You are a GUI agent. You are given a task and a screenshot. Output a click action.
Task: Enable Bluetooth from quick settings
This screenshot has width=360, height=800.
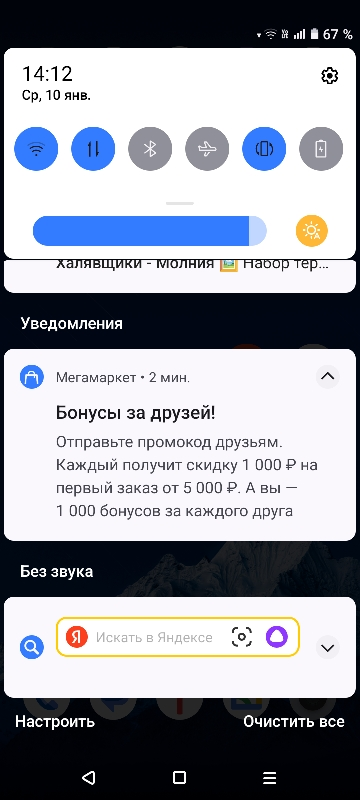[150, 149]
